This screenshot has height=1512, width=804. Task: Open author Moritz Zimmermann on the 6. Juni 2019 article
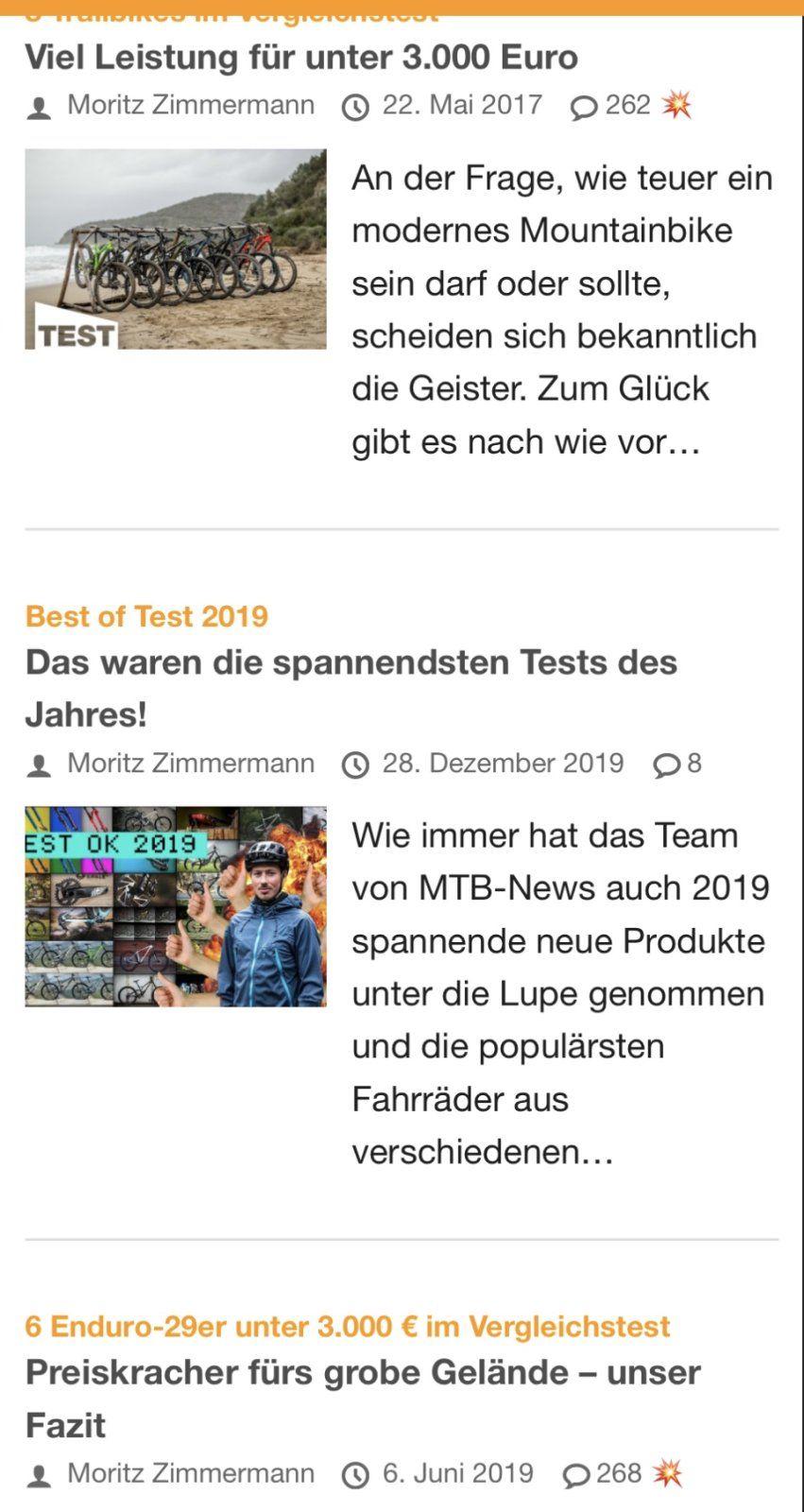click(190, 1473)
